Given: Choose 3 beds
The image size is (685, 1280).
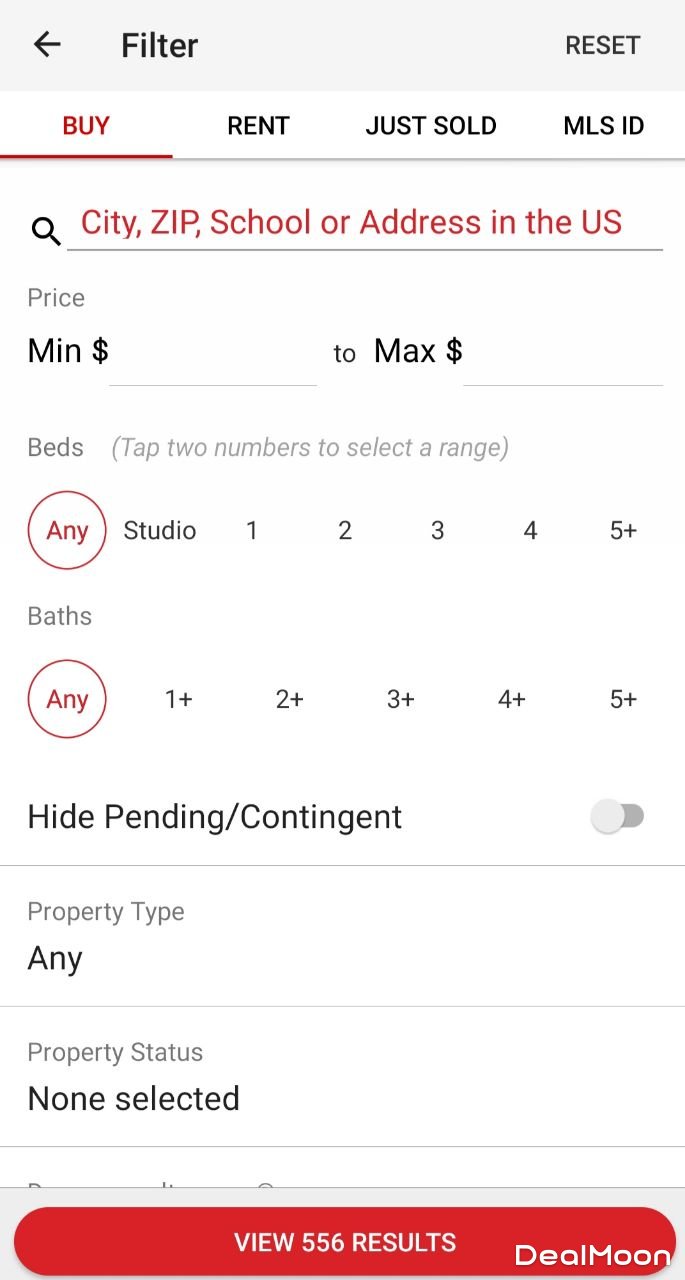Looking at the screenshot, I should [x=437, y=530].
